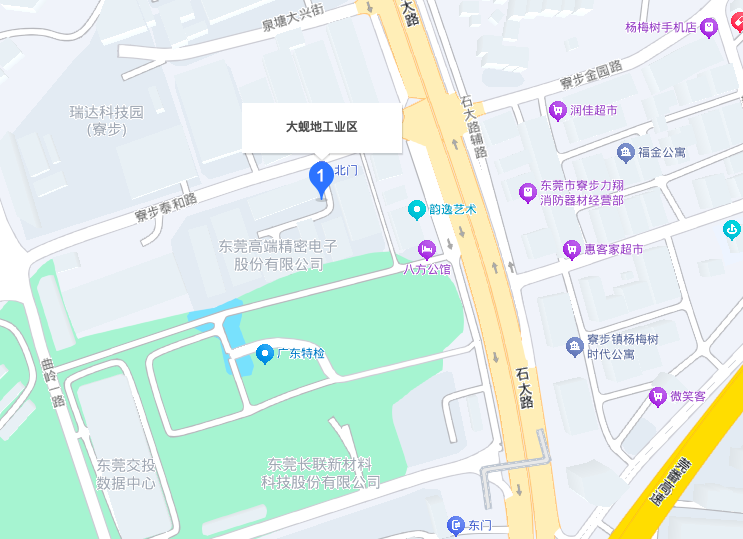Tap the 东门 gate marker
Screen dimensions: 743x539
(455, 525)
